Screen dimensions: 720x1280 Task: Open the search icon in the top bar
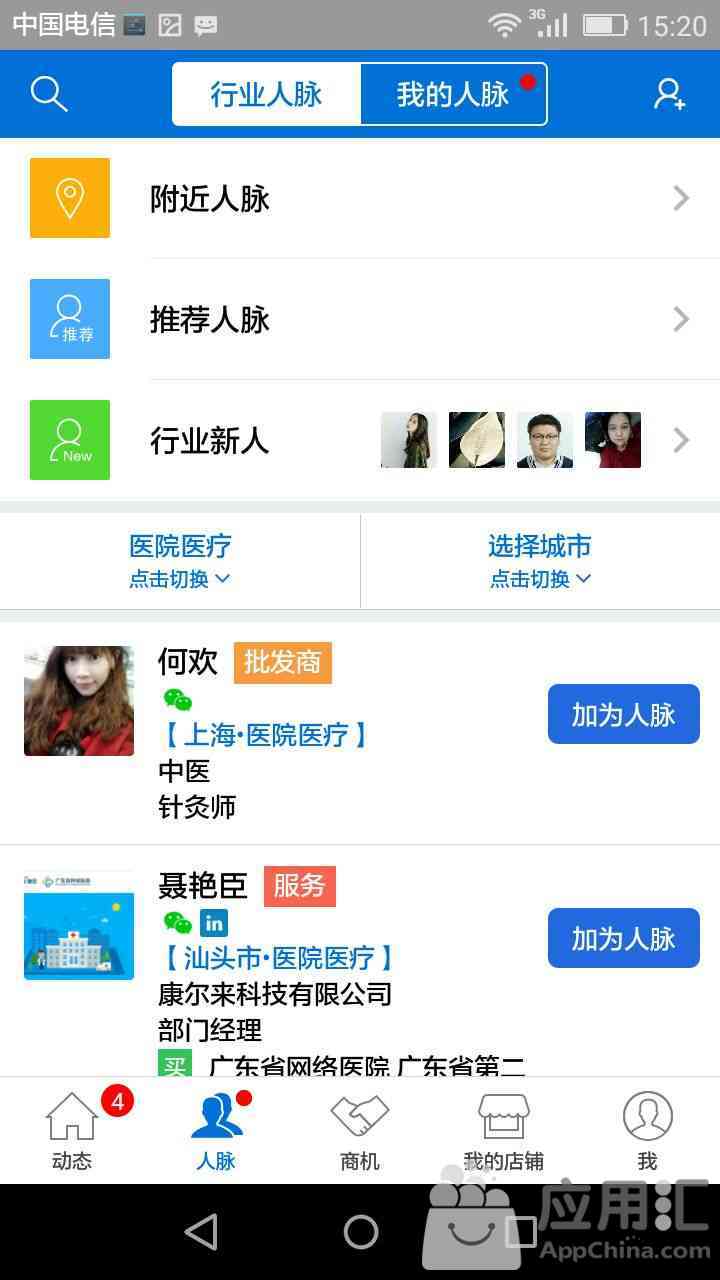(48, 94)
